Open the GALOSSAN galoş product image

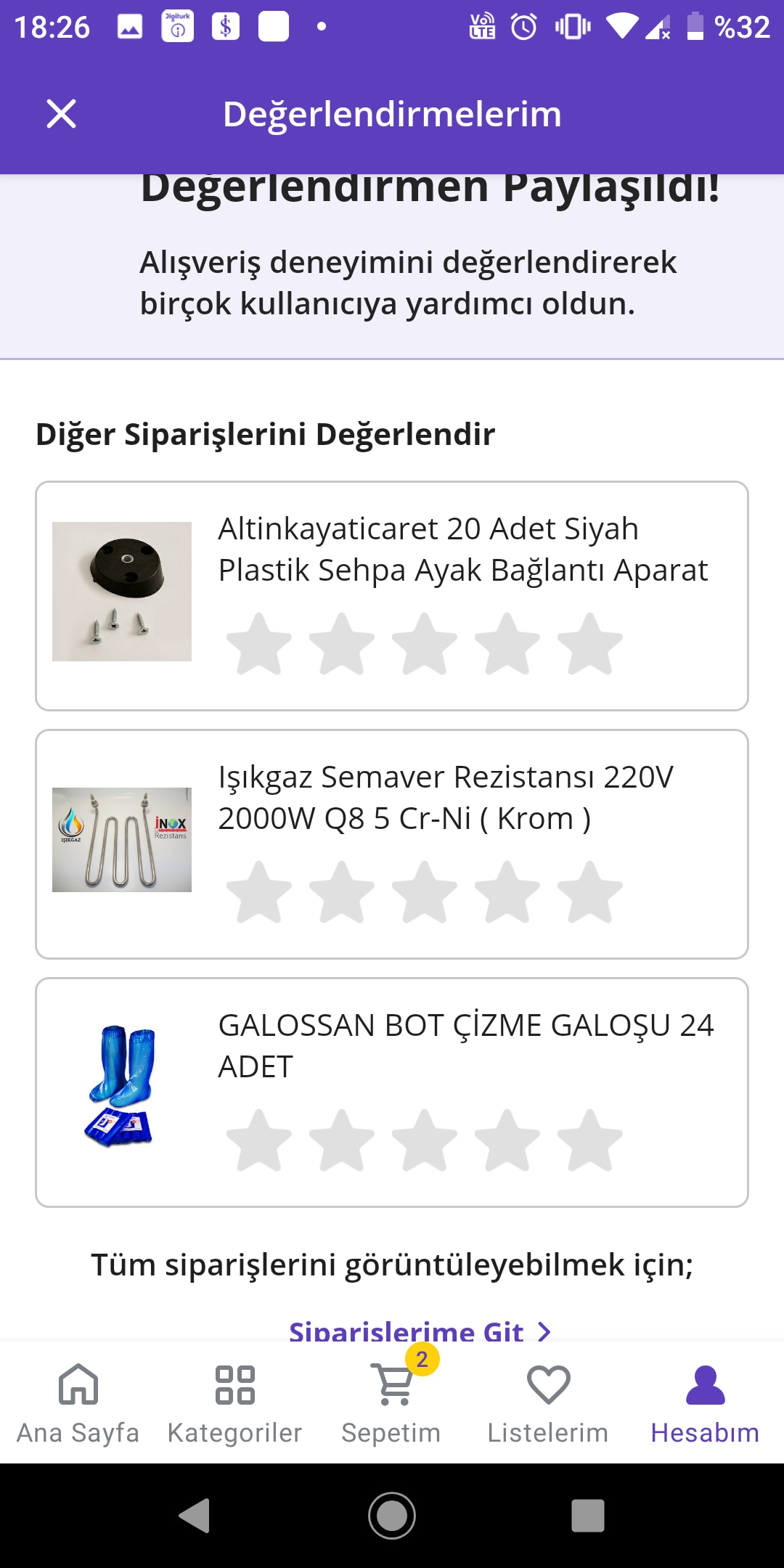(122, 1087)
